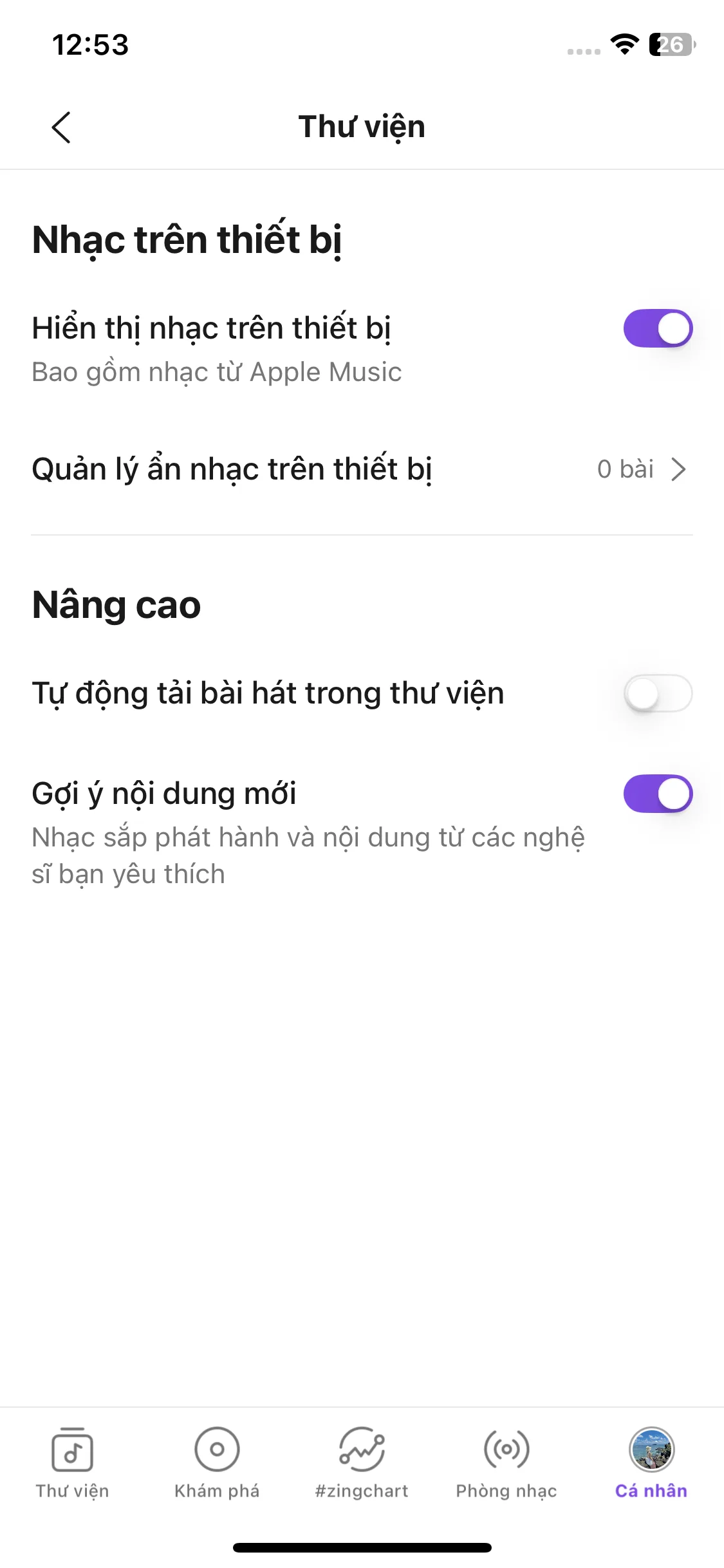This screenshot has height=1568, width=724.
Task: Tap the 12:53 clock display
Action: [x=91, y=44]
